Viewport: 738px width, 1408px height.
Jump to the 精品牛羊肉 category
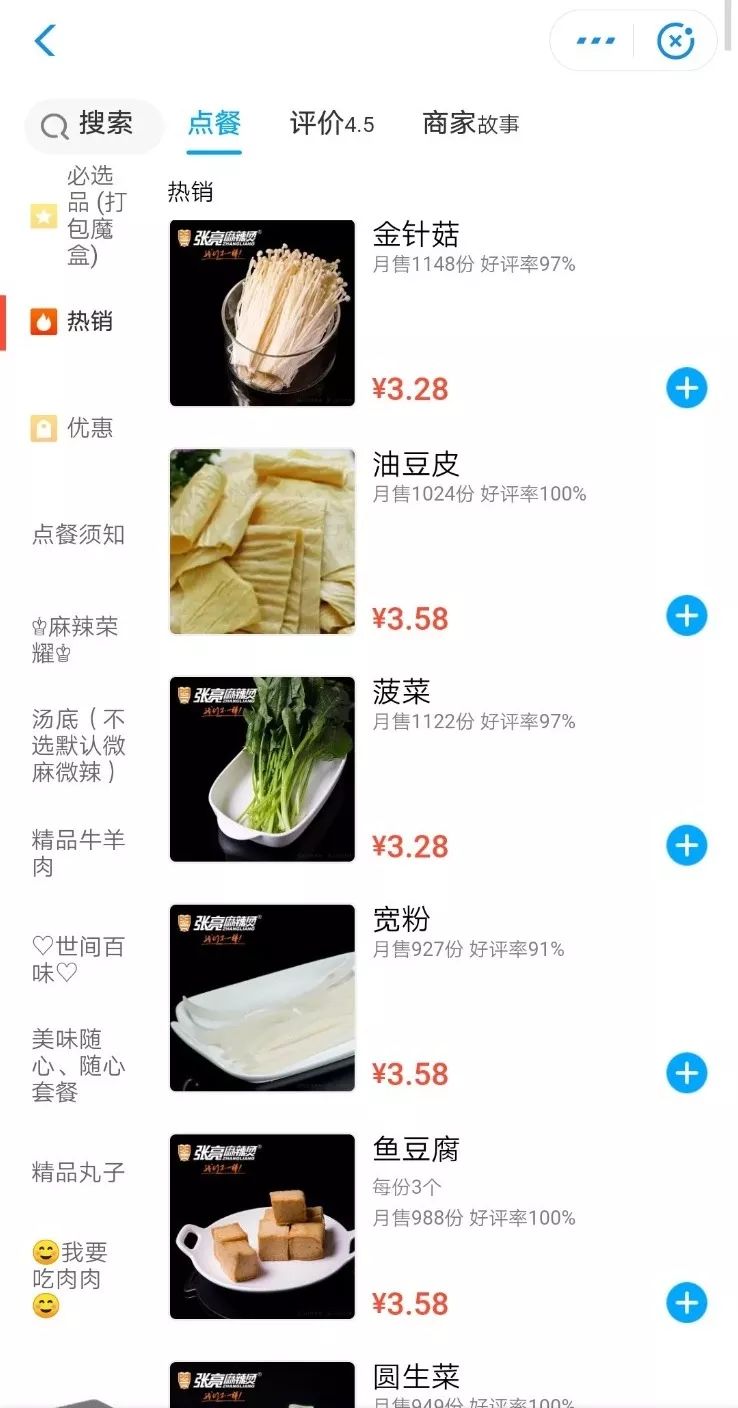point(78,853)
